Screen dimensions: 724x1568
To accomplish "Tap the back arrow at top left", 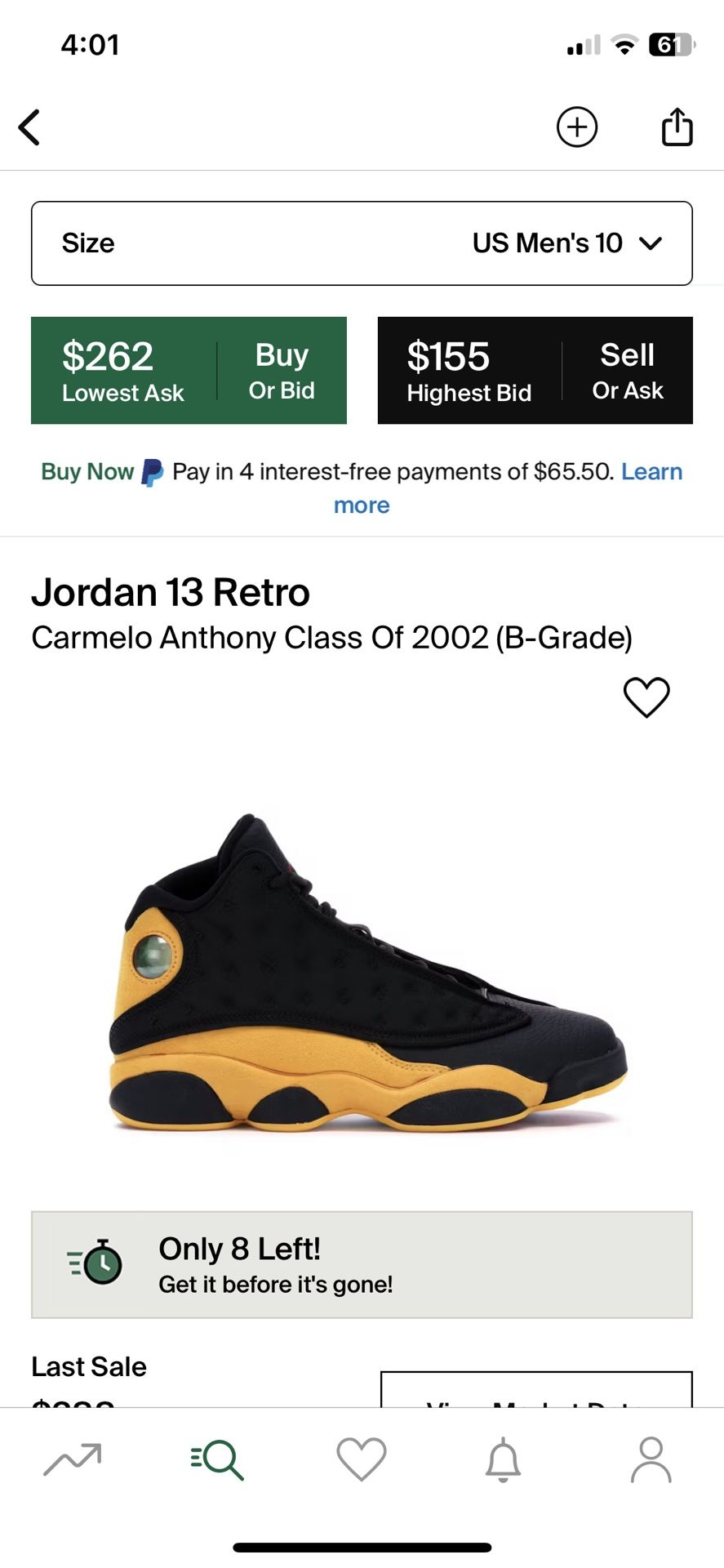I will [30, 127].
